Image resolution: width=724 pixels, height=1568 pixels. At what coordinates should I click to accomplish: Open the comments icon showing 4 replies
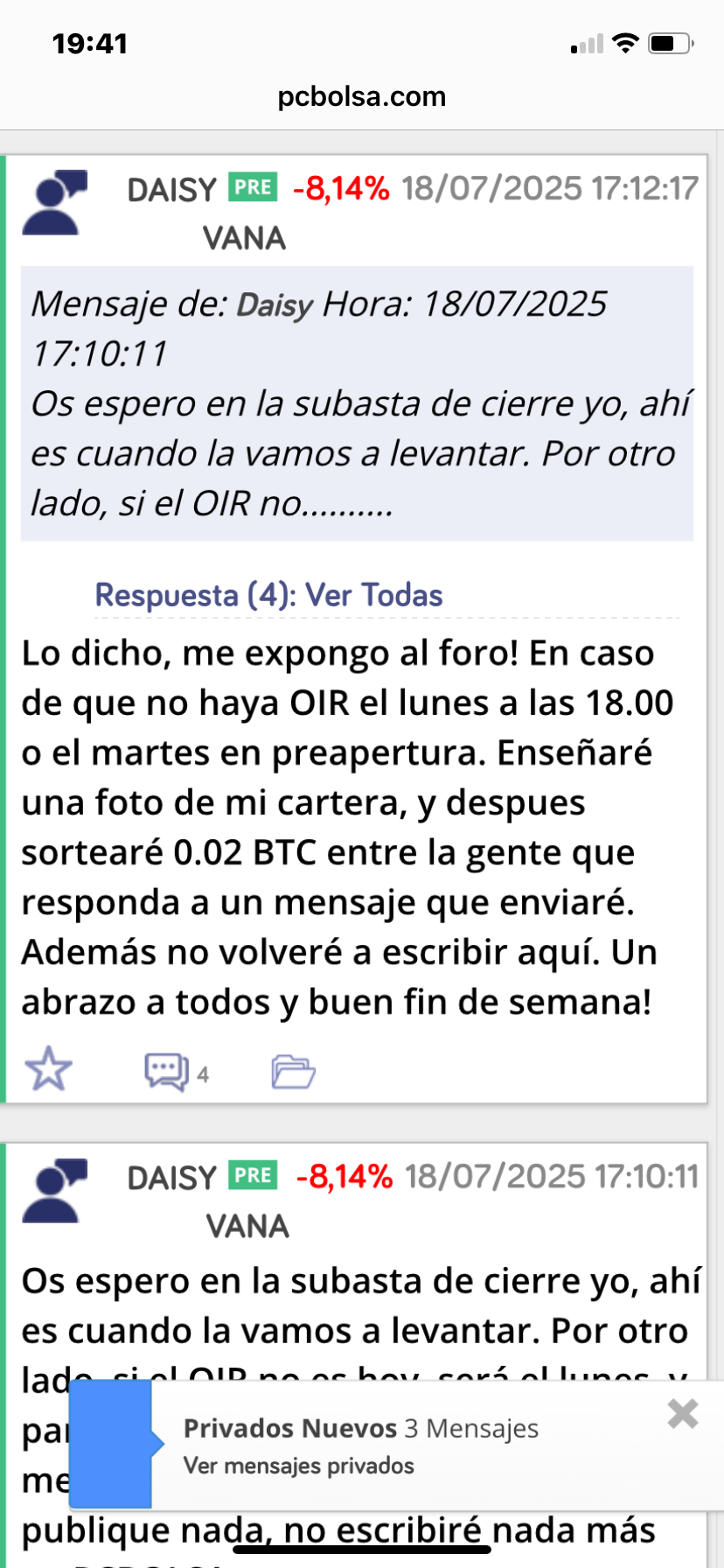click(x=167, y=1072)
